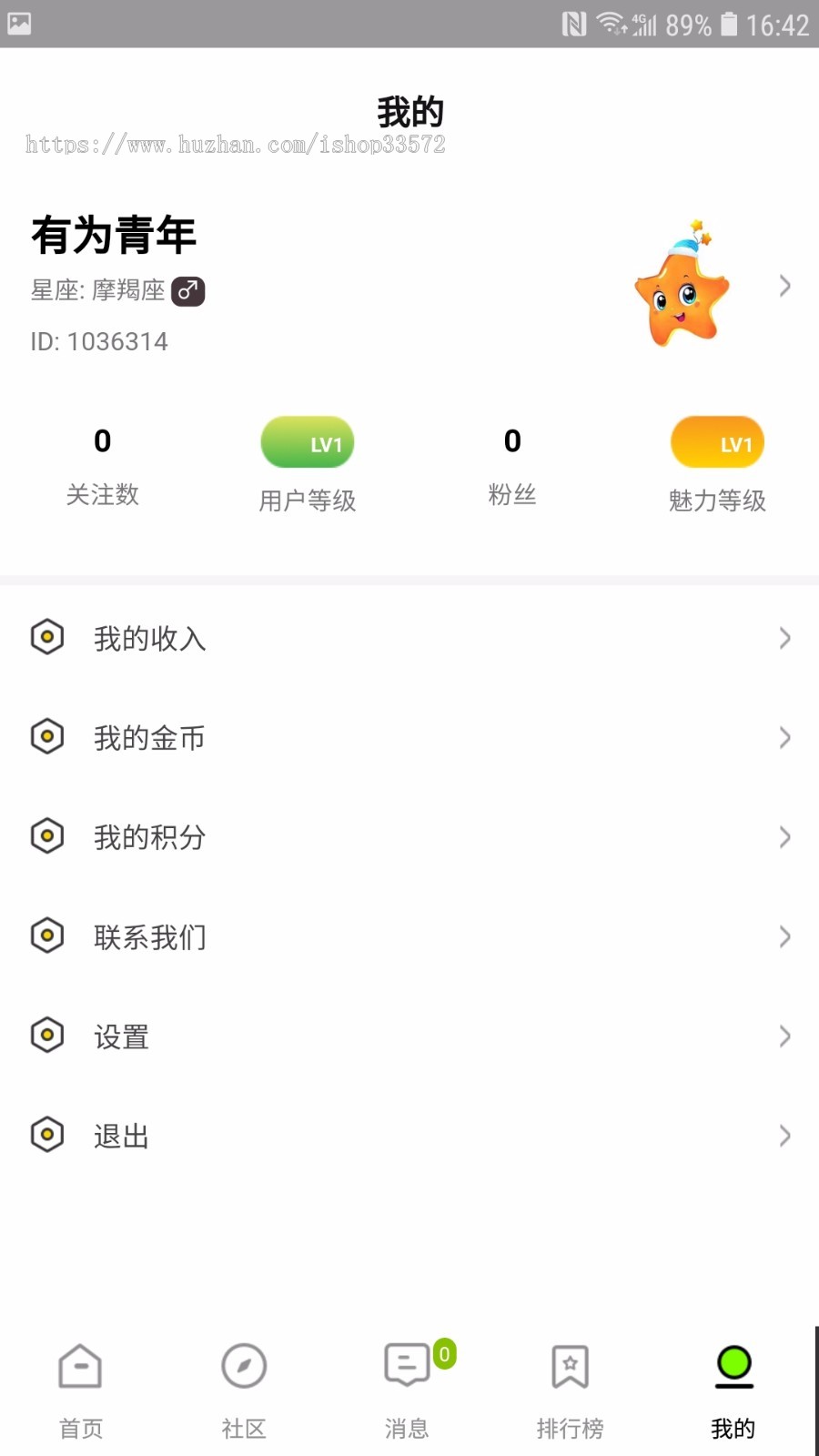Click the 退出 logout entry

[x=120, y=1135]
